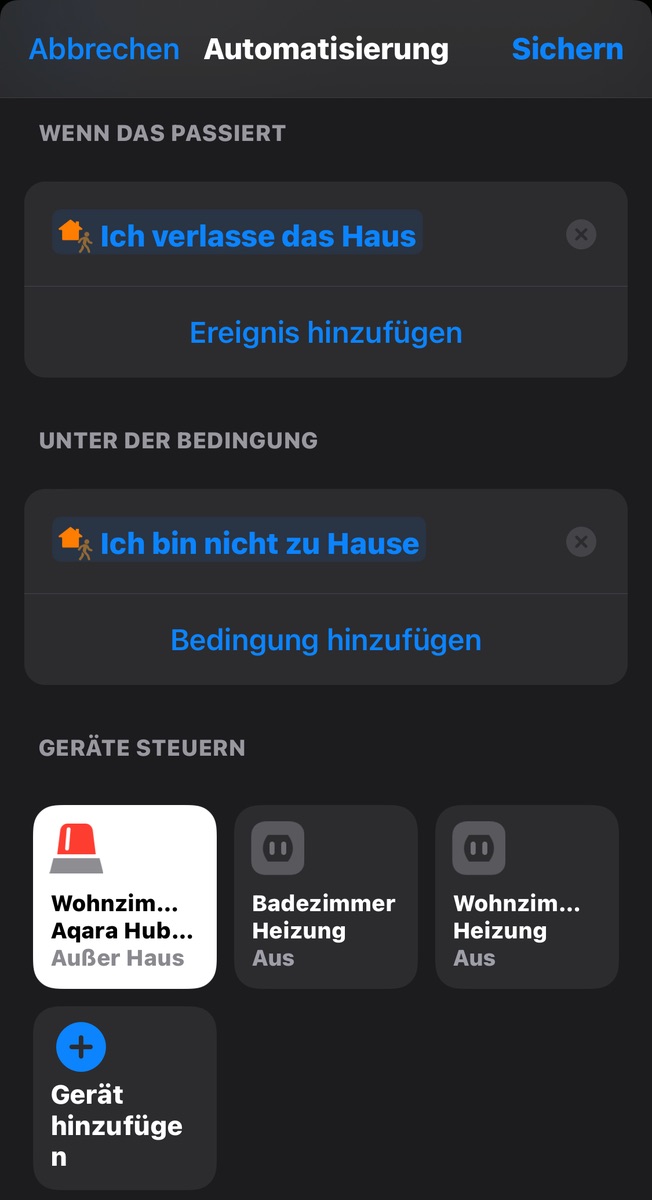Toggle the Badezimmer Heizung device tile
The width and height of the screenshot is (652, 1200).
coord(326,896)
